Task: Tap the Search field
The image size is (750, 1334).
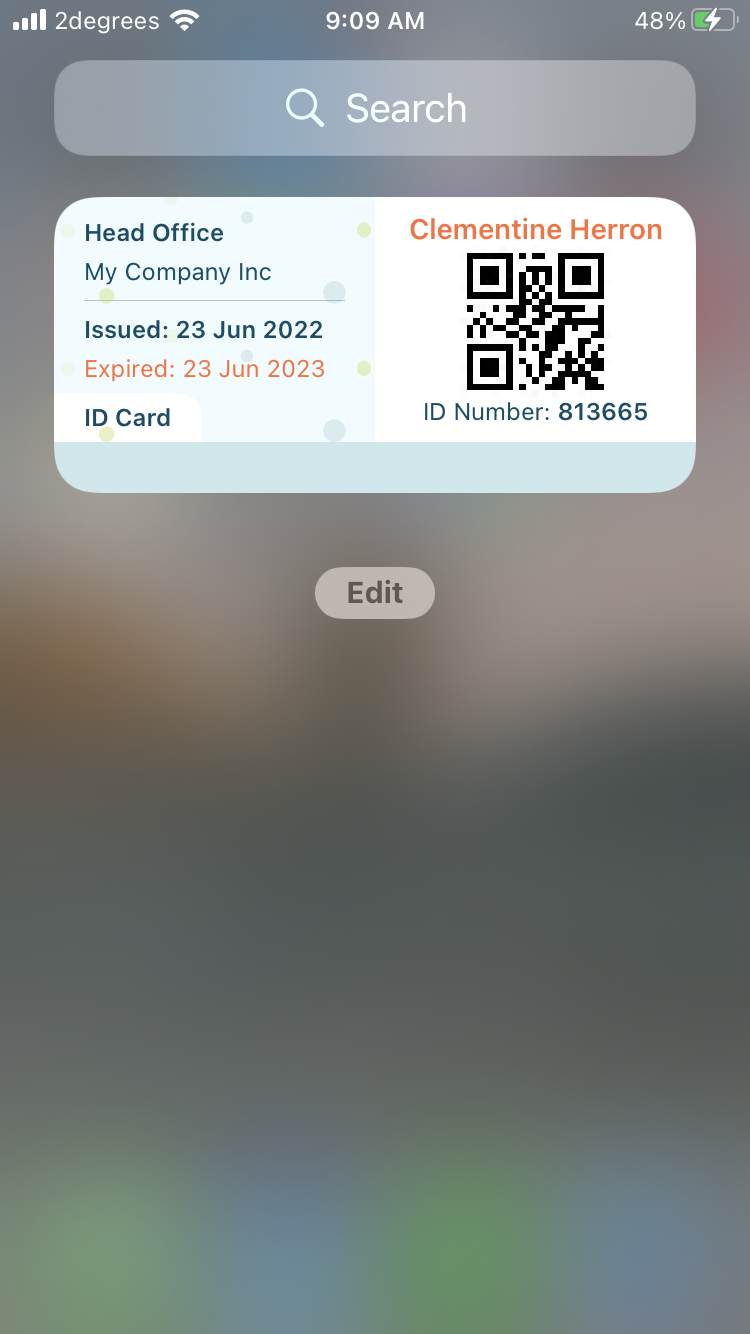Action: (x=375, y=108)
